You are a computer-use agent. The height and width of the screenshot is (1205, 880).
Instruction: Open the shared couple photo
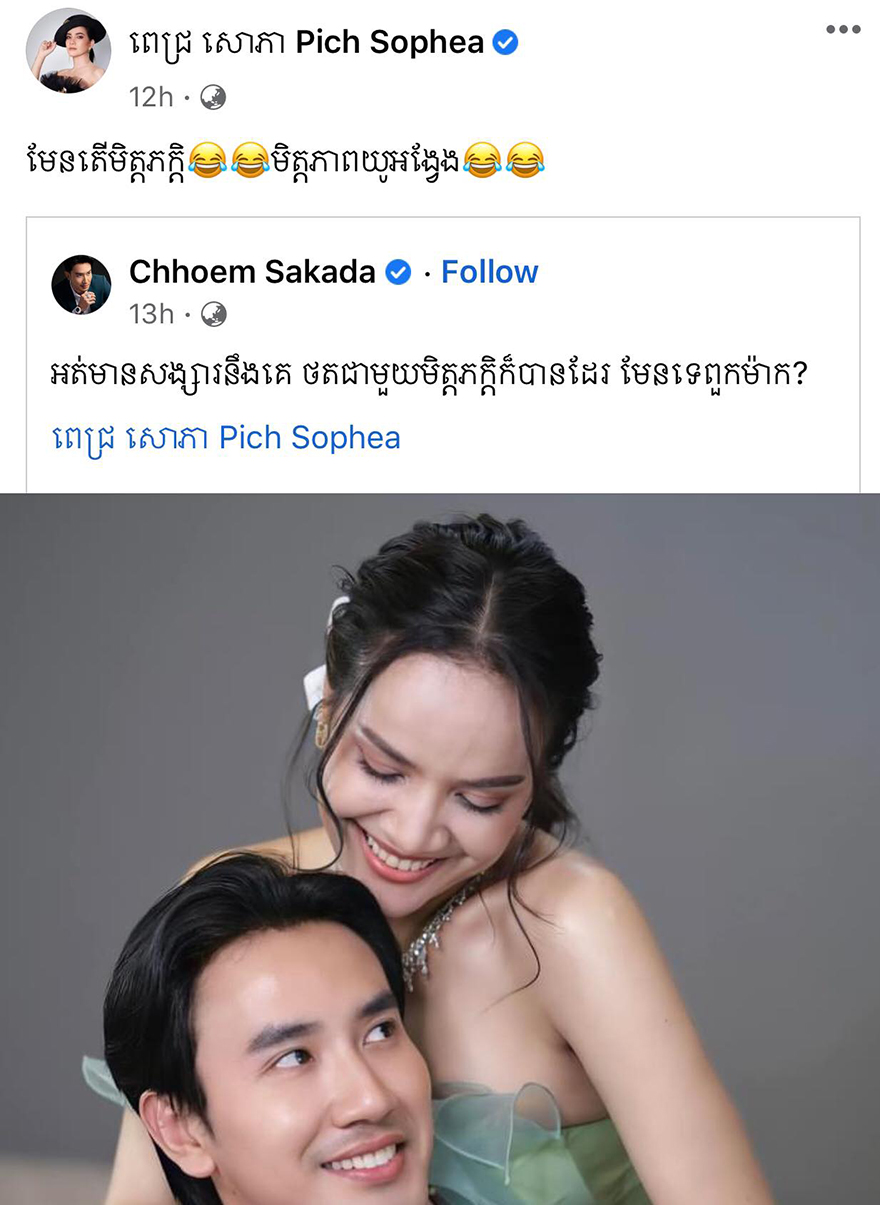pos(440,848)
